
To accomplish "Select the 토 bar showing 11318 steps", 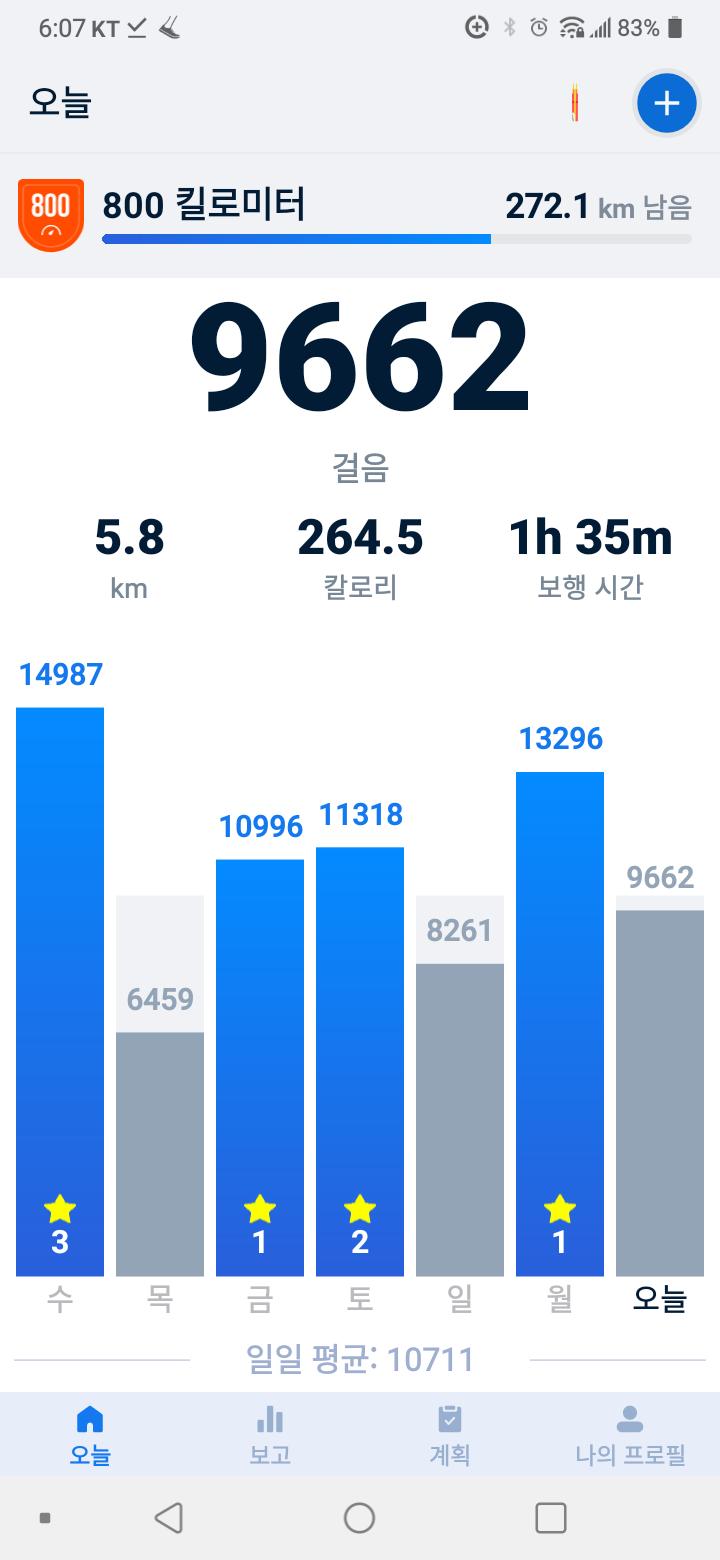I will 360,1060.
